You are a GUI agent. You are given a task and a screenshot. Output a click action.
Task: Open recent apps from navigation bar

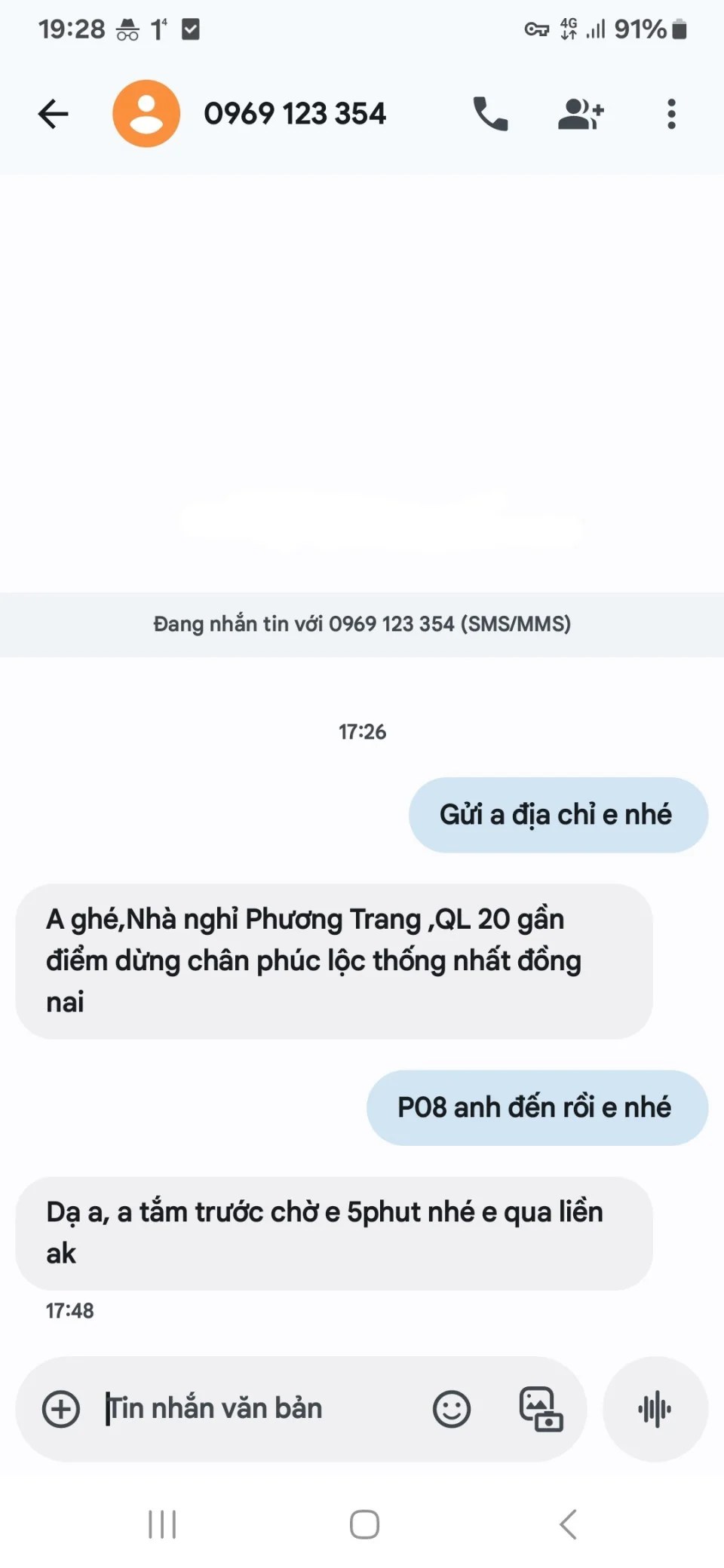162,1524
